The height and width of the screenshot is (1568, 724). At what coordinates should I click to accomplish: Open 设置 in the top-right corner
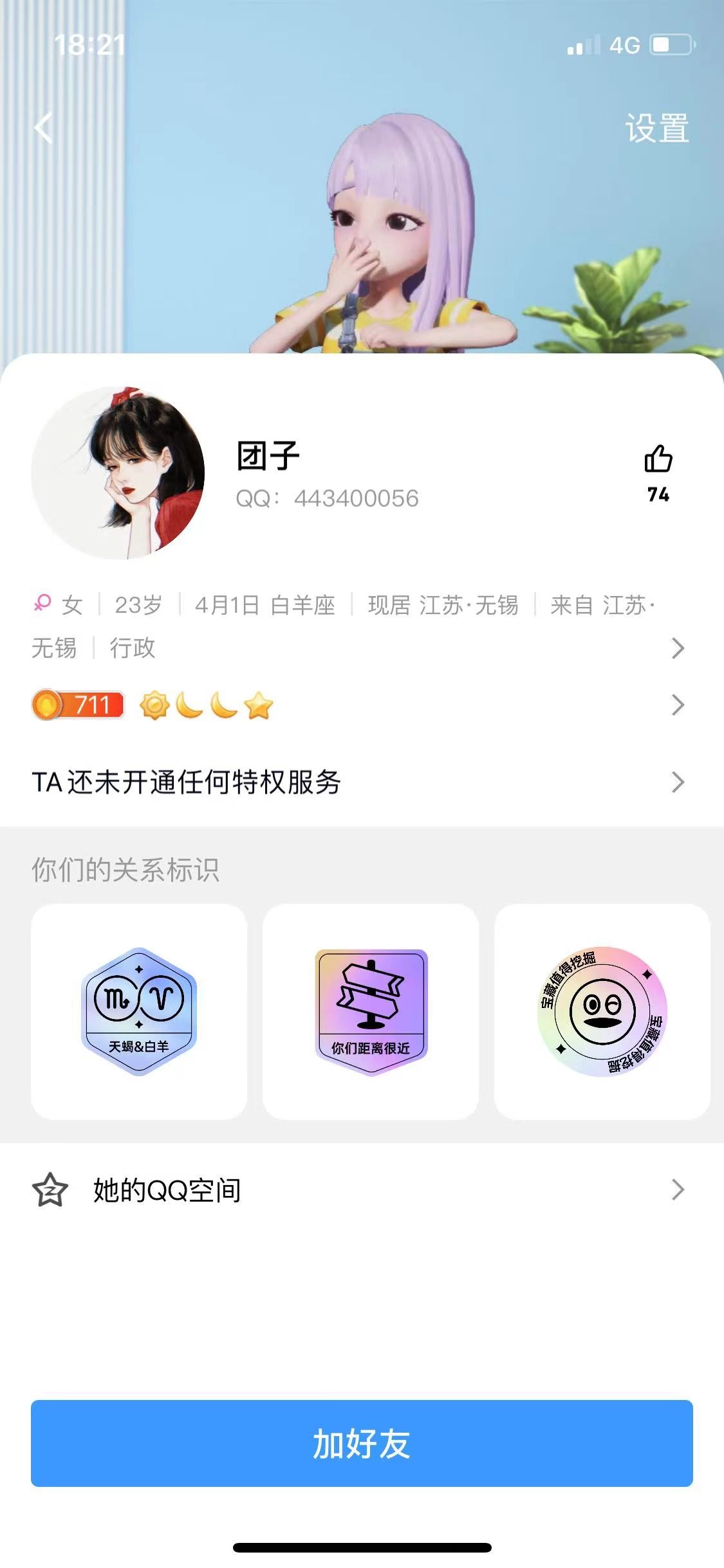(656, 128)
